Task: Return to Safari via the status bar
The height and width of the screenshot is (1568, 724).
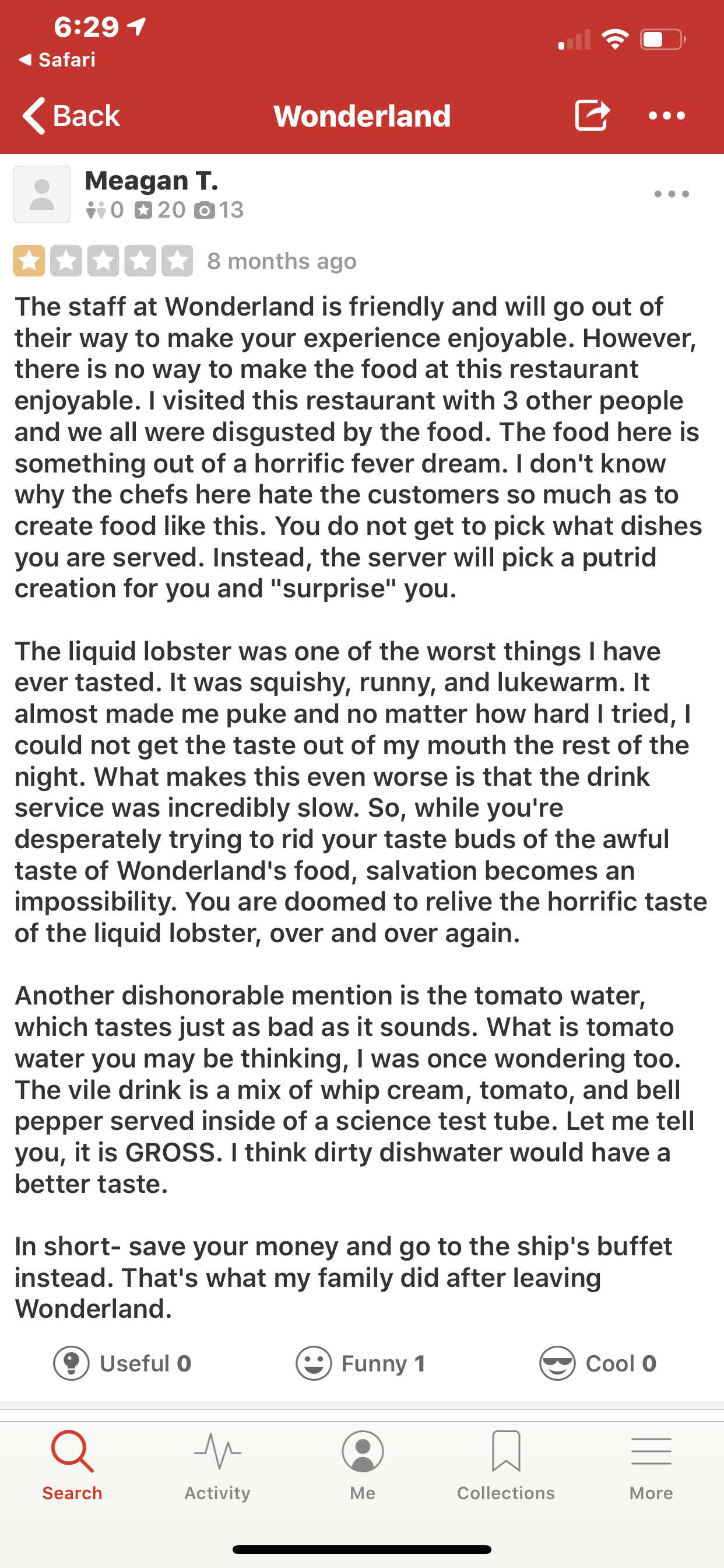Action: click(57, 60)
